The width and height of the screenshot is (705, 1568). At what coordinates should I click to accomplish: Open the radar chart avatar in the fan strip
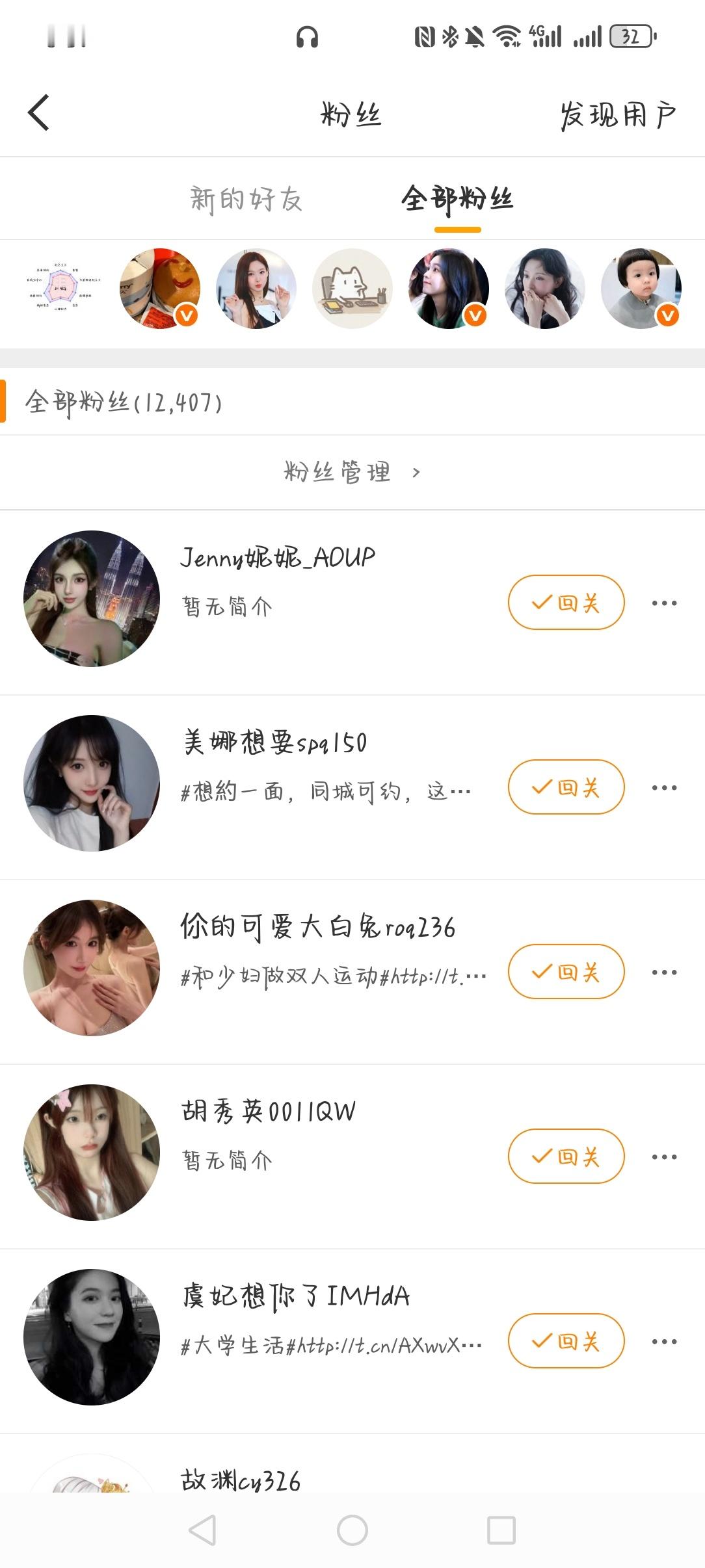coord(64,289)
